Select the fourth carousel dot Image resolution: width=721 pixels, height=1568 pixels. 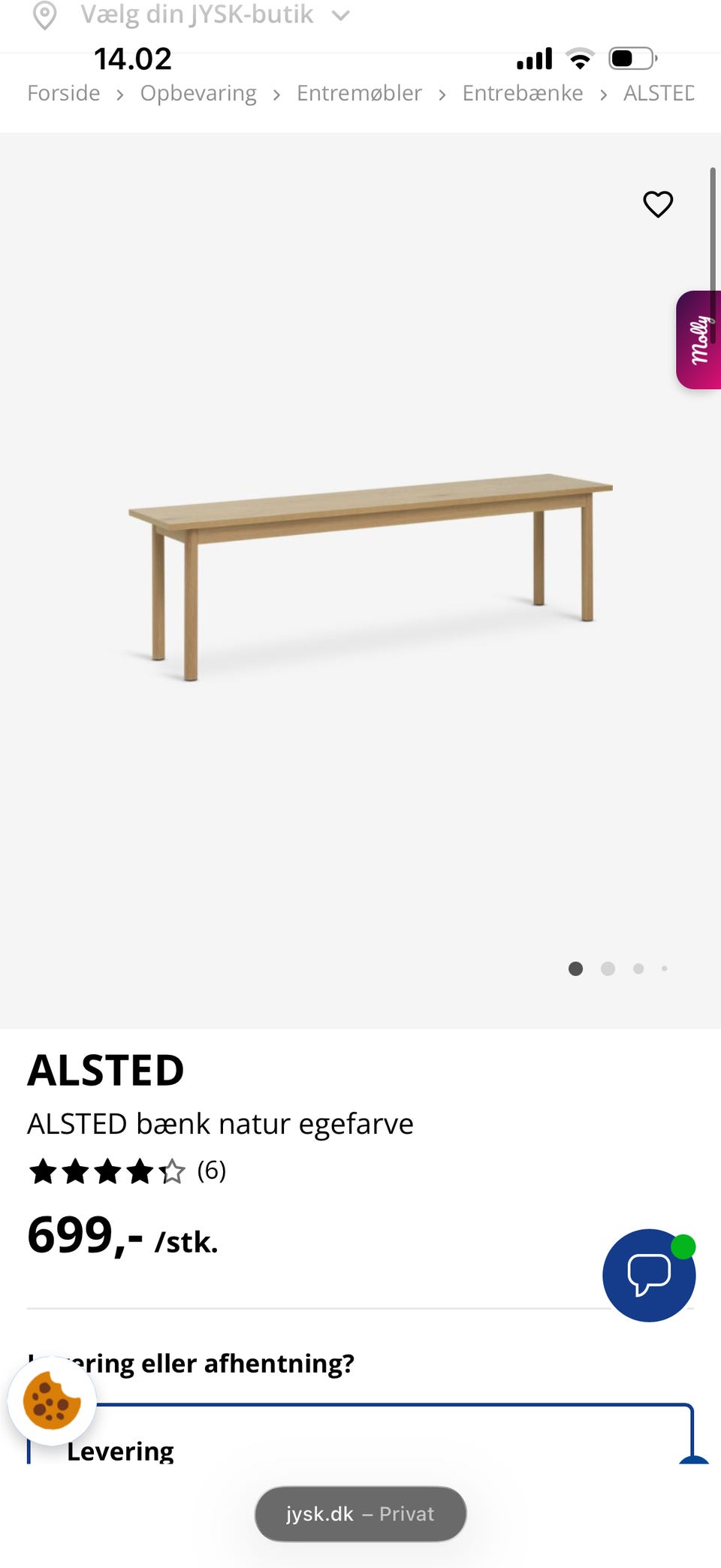tap(665, 969)
